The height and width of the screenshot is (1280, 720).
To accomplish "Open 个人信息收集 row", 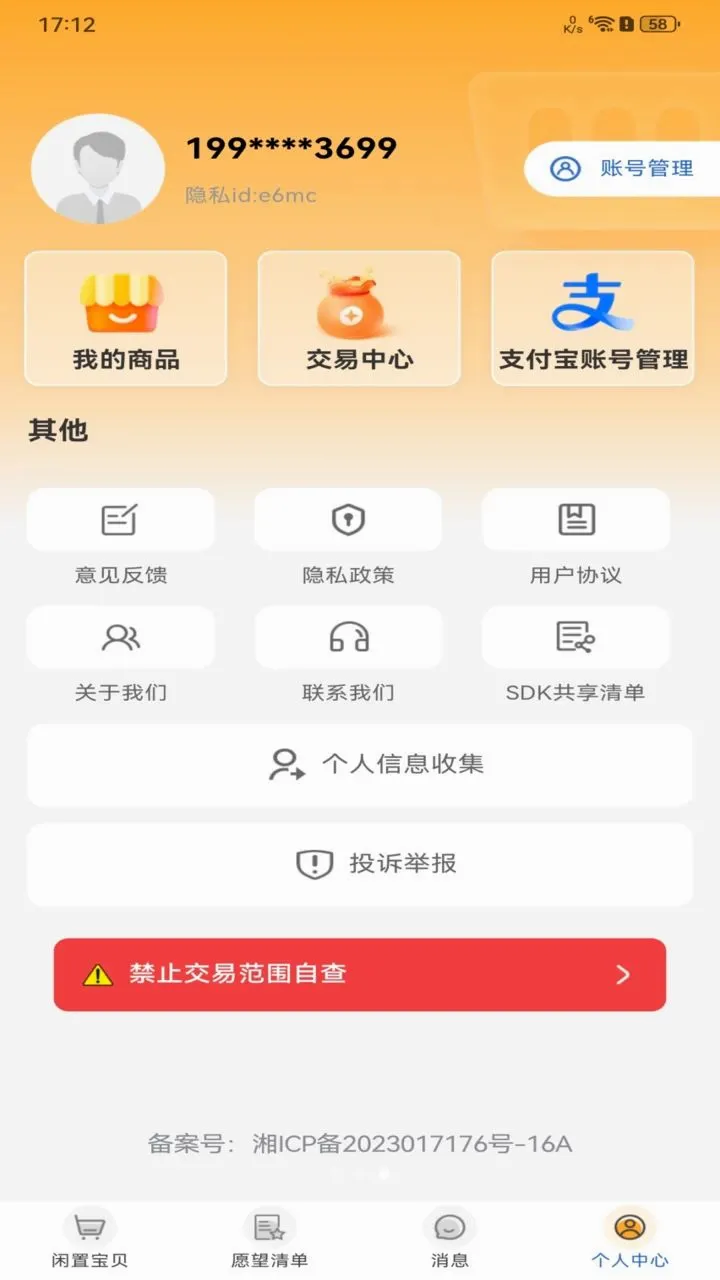I will 360,765.
